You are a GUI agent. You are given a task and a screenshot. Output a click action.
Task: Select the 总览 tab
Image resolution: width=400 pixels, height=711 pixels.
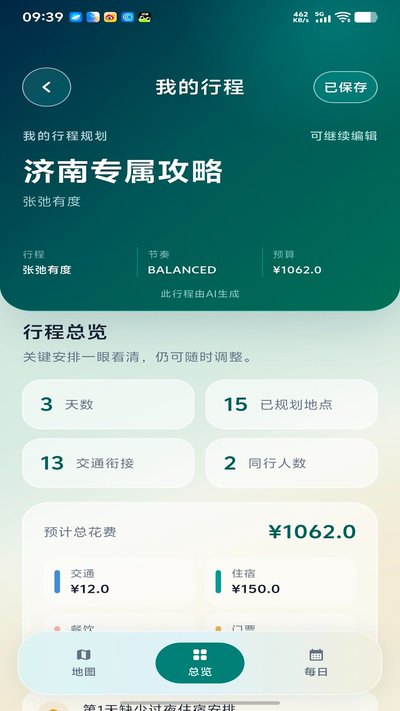200,662
